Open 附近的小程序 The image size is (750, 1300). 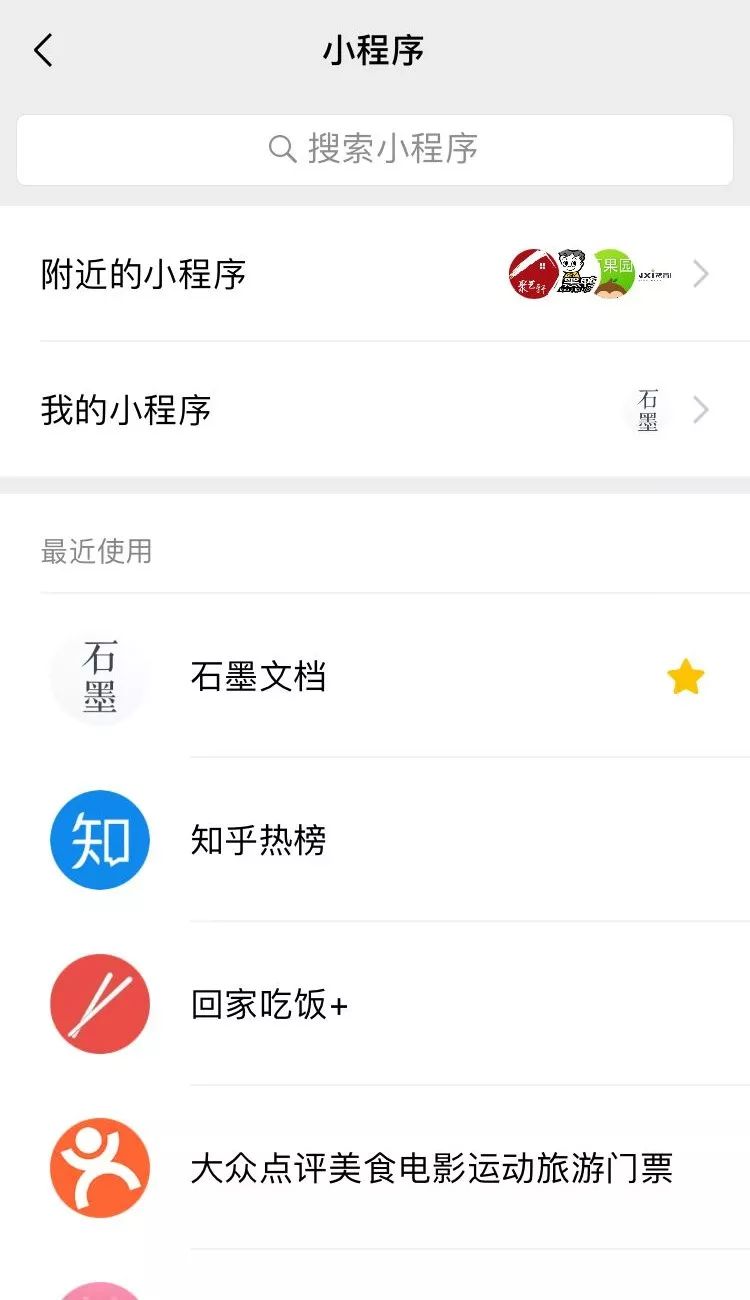(x=375, y=274)
